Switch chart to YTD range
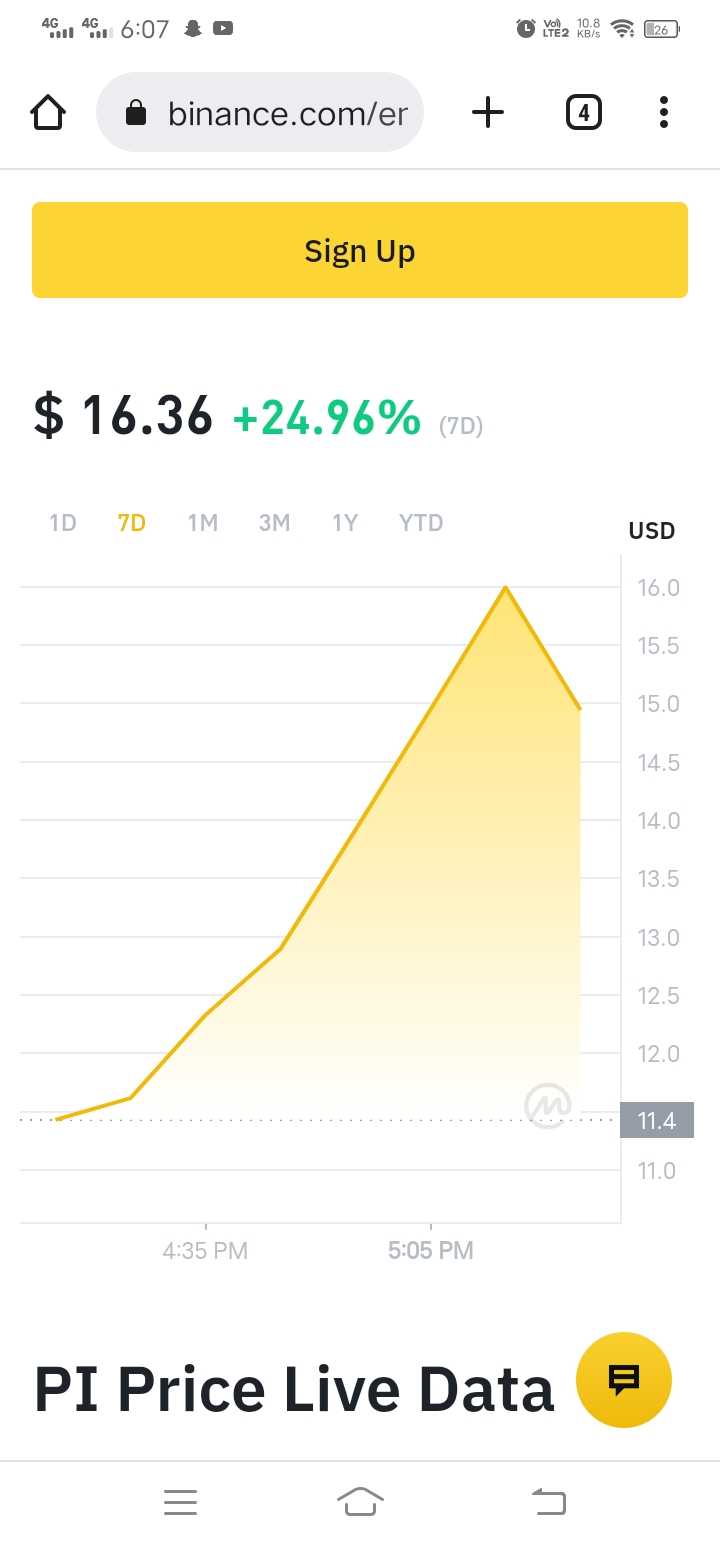This screenshot has width=720, height=1544. click(x=421, y=523)
